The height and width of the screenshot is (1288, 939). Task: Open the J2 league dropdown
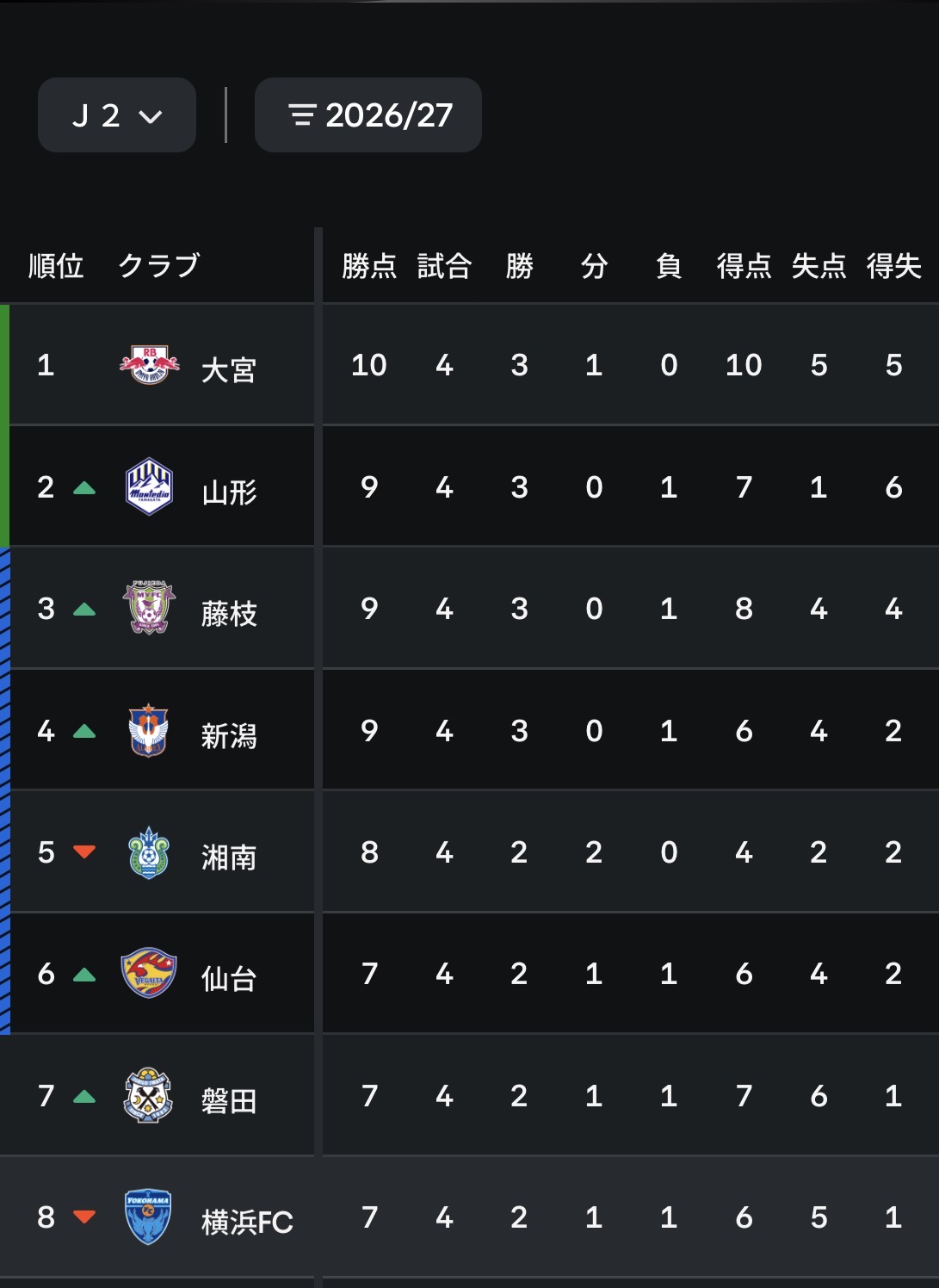(117, 115)
